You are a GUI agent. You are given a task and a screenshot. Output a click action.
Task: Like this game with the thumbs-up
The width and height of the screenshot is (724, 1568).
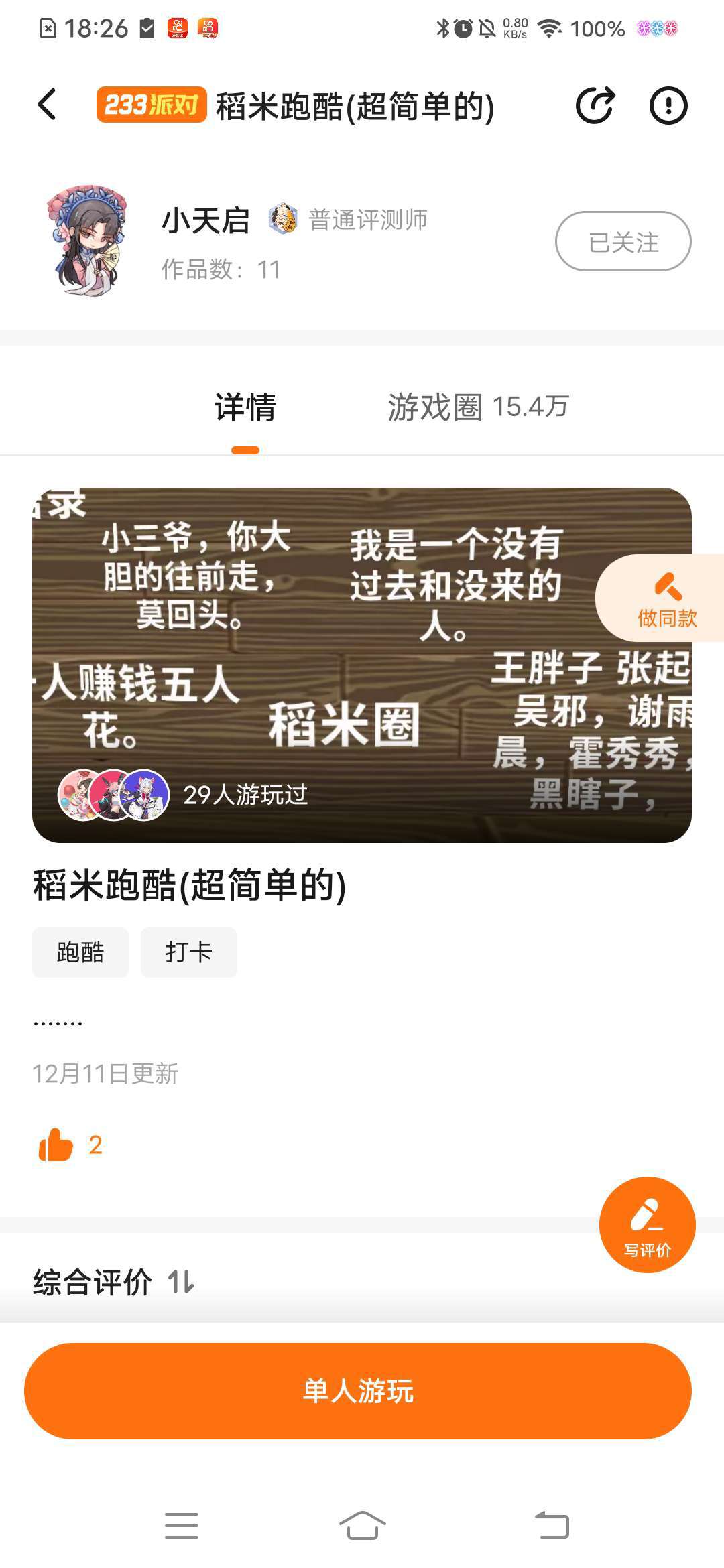56,1145
